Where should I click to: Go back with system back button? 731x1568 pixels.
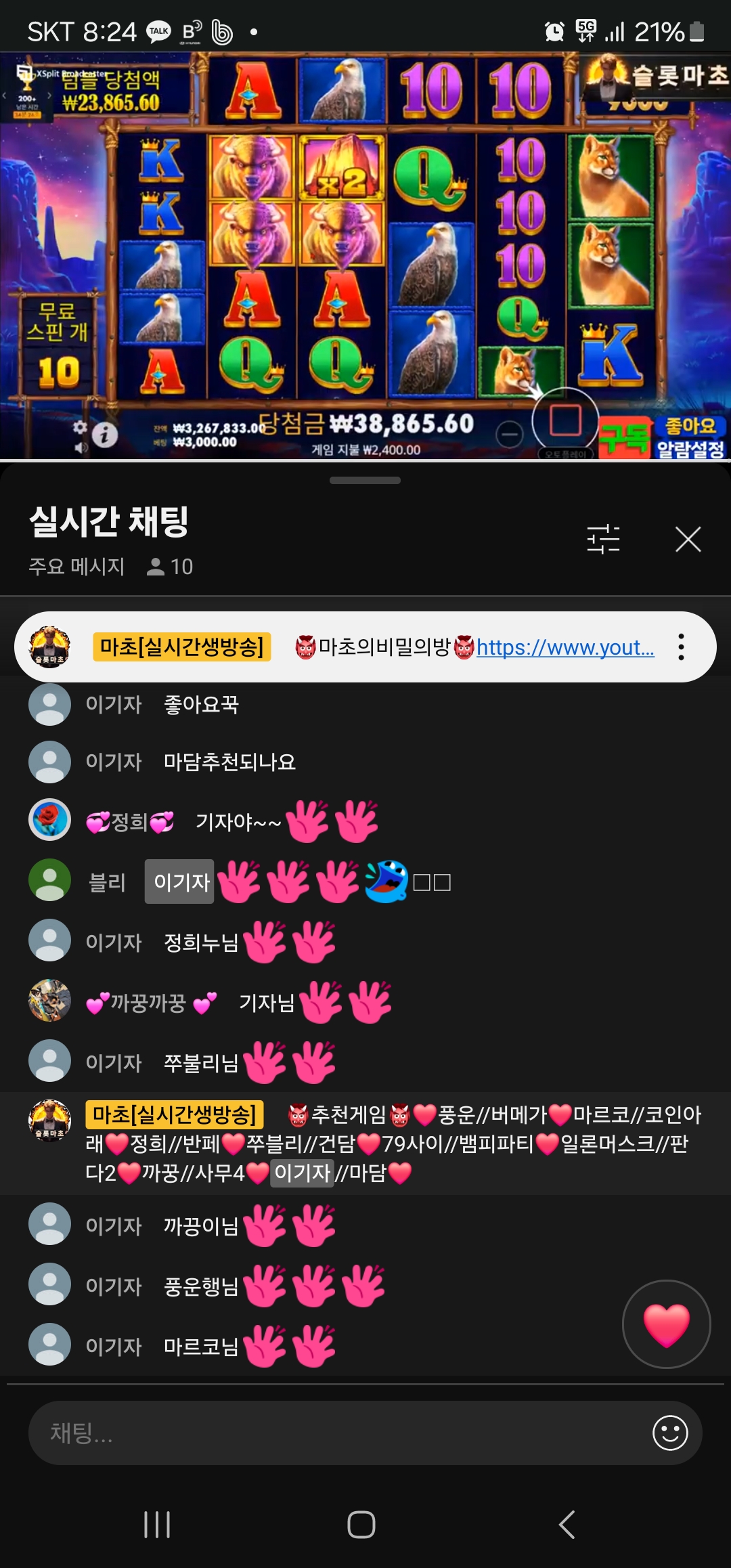(566, 1525)
